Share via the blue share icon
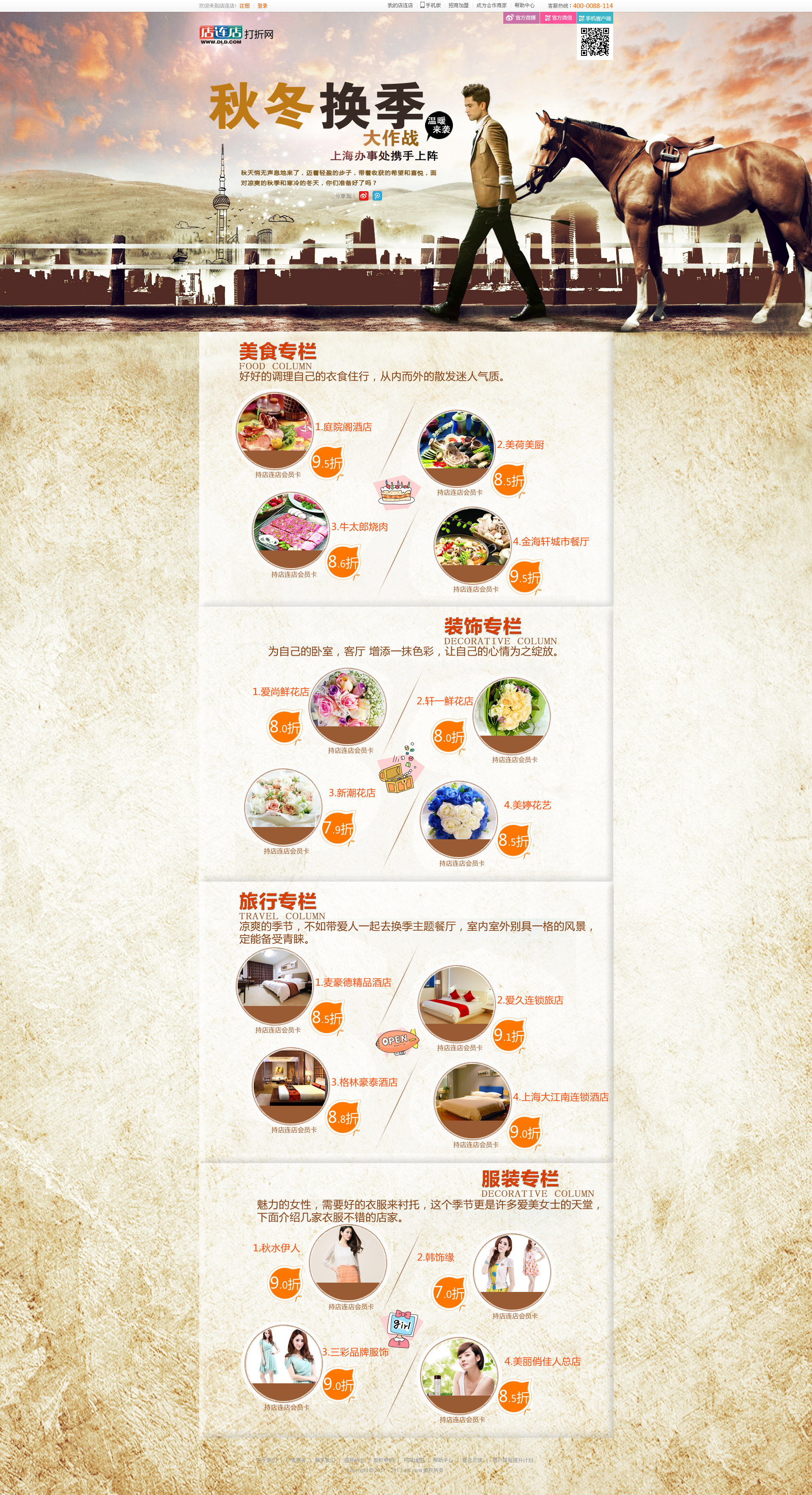The image size is (812, 1495). tap(377, 196)
